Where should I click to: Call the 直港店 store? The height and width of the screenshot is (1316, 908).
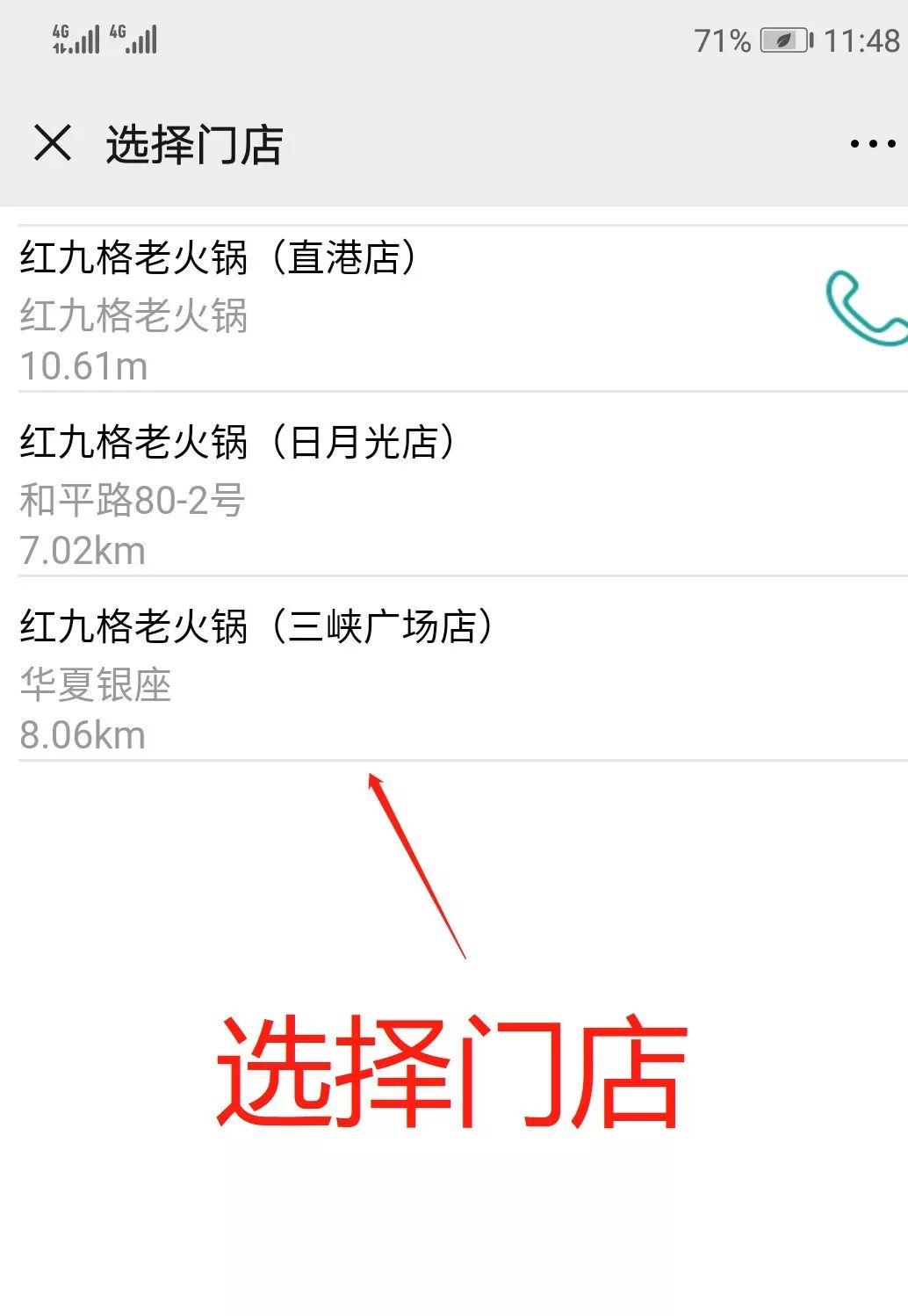864,309
